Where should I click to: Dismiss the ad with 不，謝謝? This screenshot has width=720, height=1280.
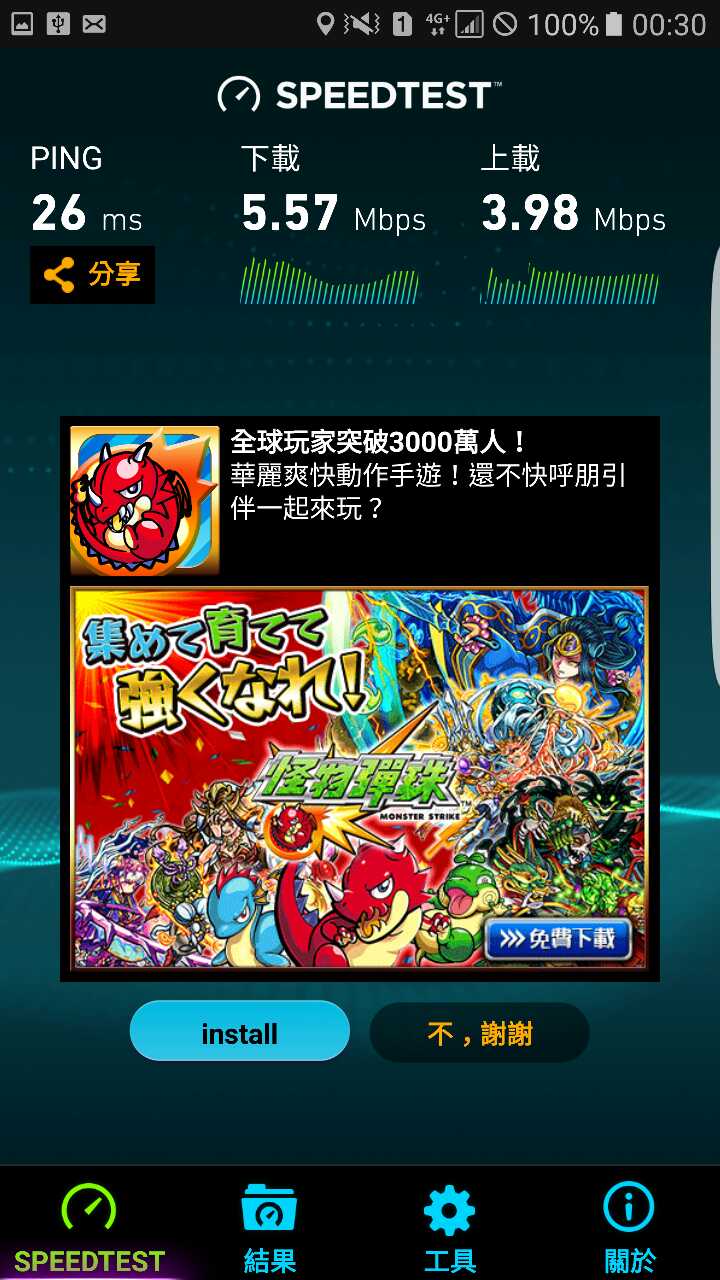point(479,1033)
